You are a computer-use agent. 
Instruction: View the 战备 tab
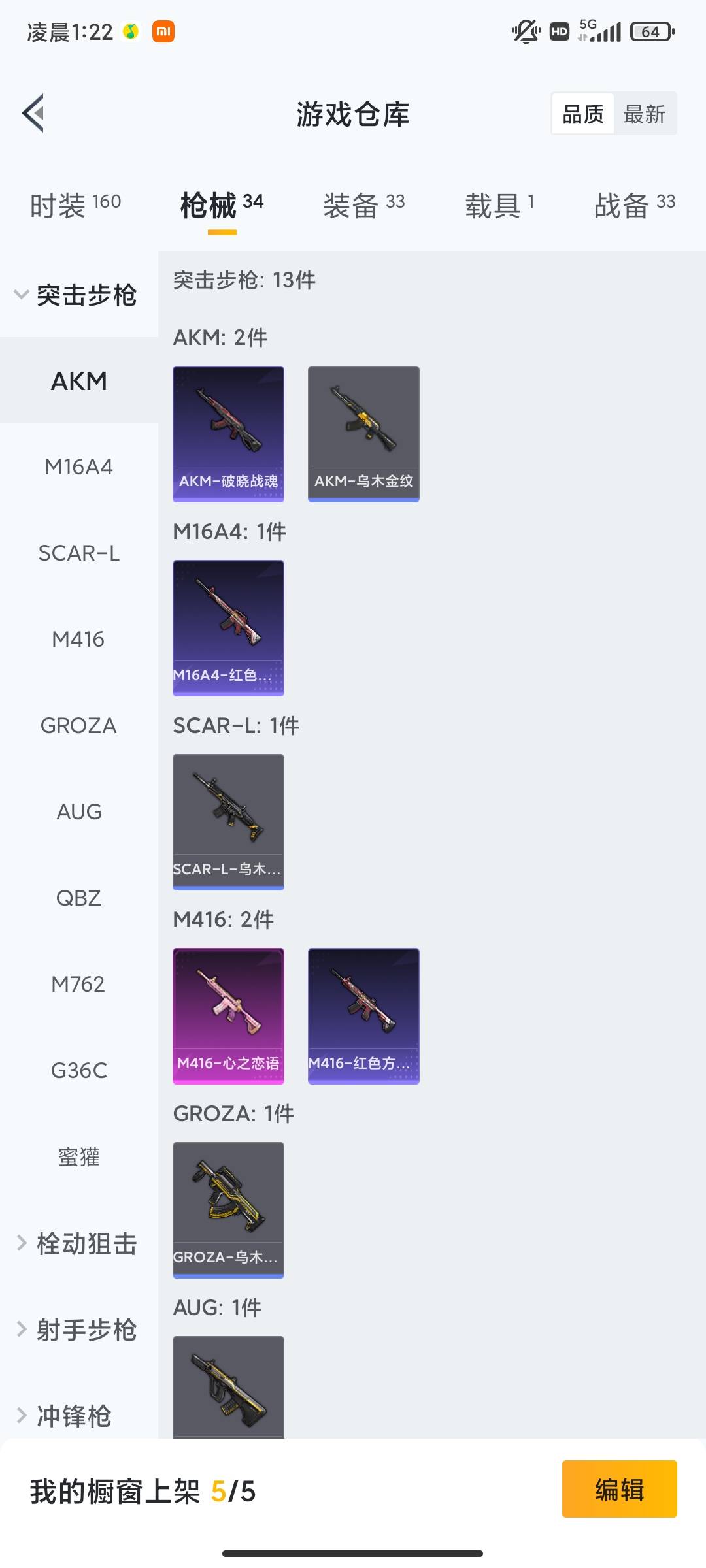point(634,205)
